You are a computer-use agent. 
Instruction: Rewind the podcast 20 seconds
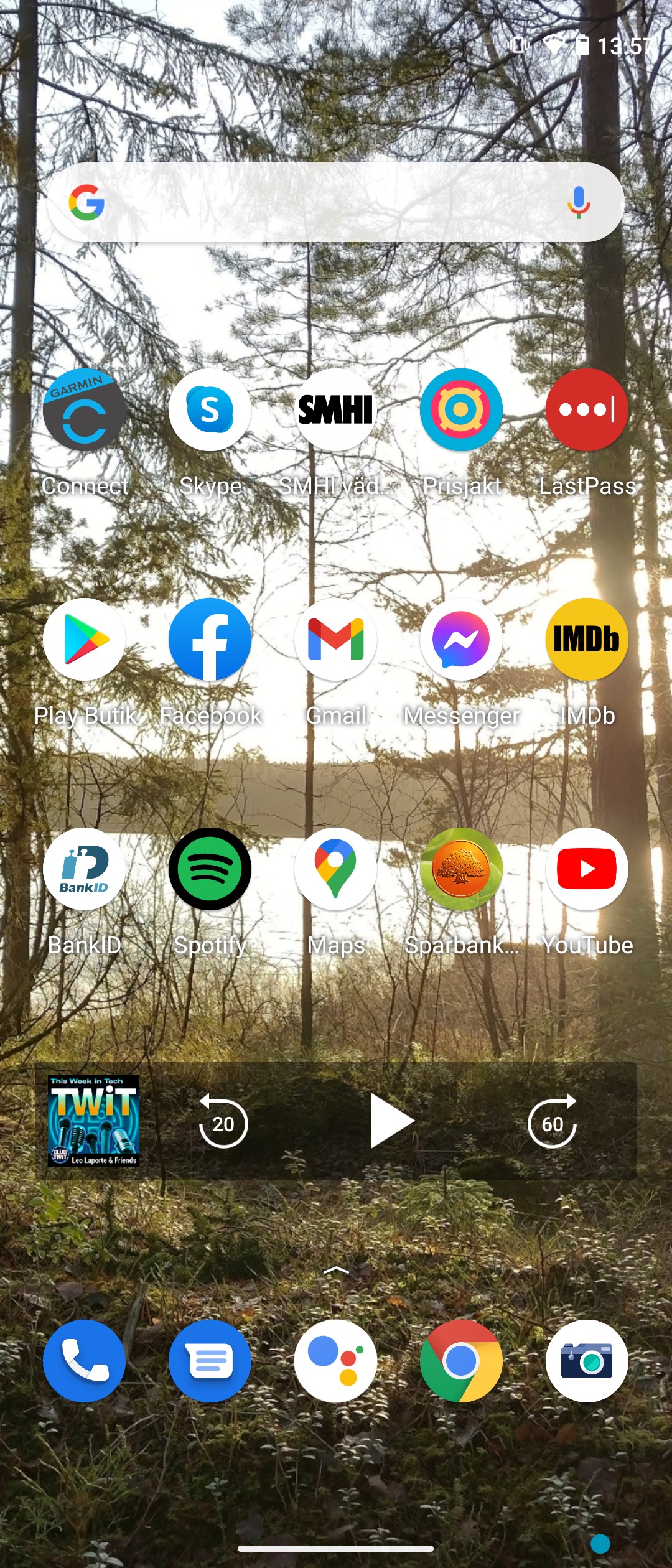pos(223,1122)
